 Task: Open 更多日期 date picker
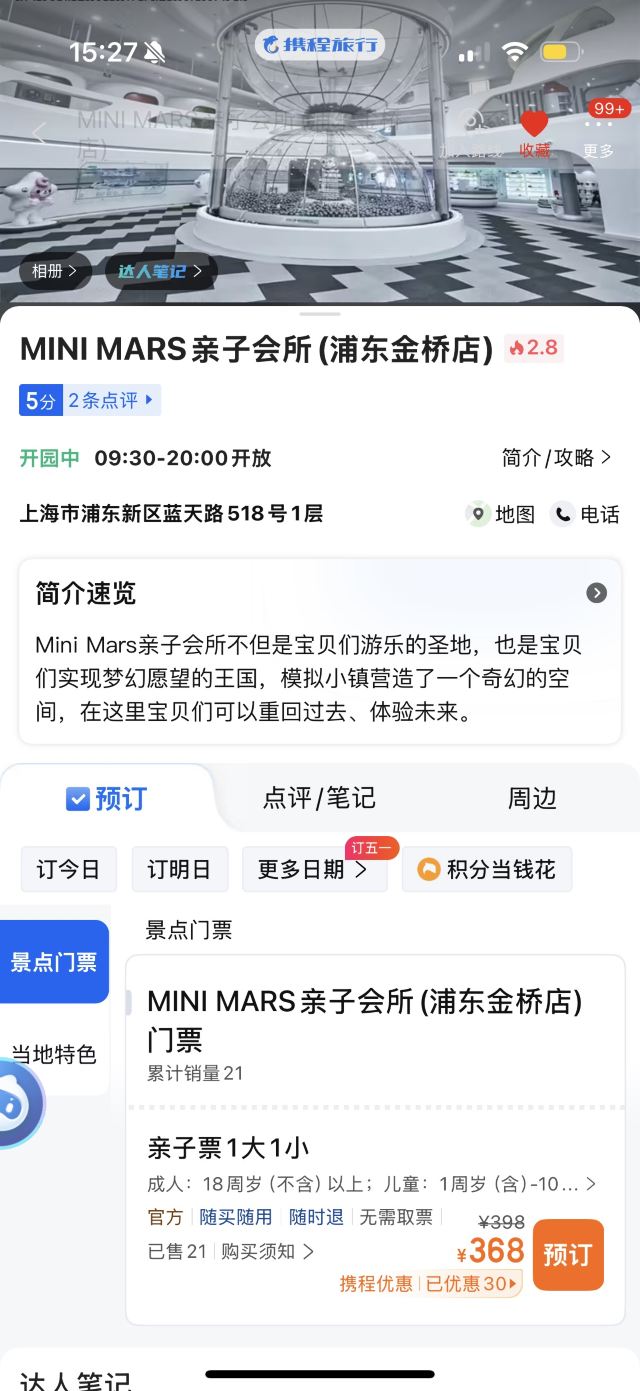[x=313, y=869]
